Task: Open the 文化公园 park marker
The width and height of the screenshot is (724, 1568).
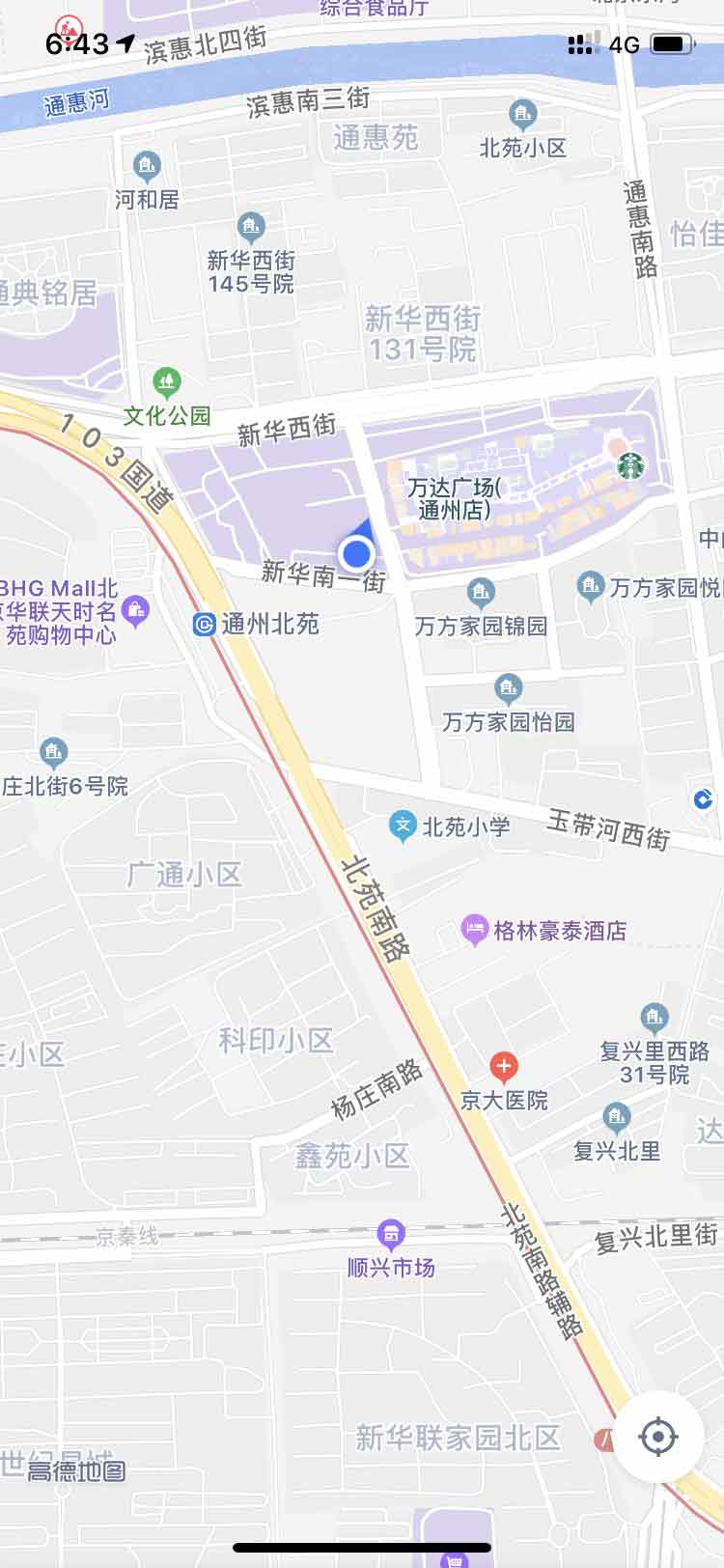Action: coord(167,382)
